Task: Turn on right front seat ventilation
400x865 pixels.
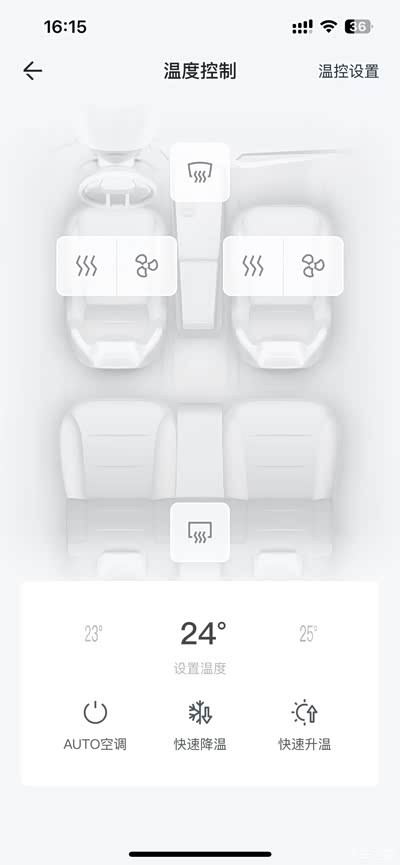Action: [x=313, y=266]
